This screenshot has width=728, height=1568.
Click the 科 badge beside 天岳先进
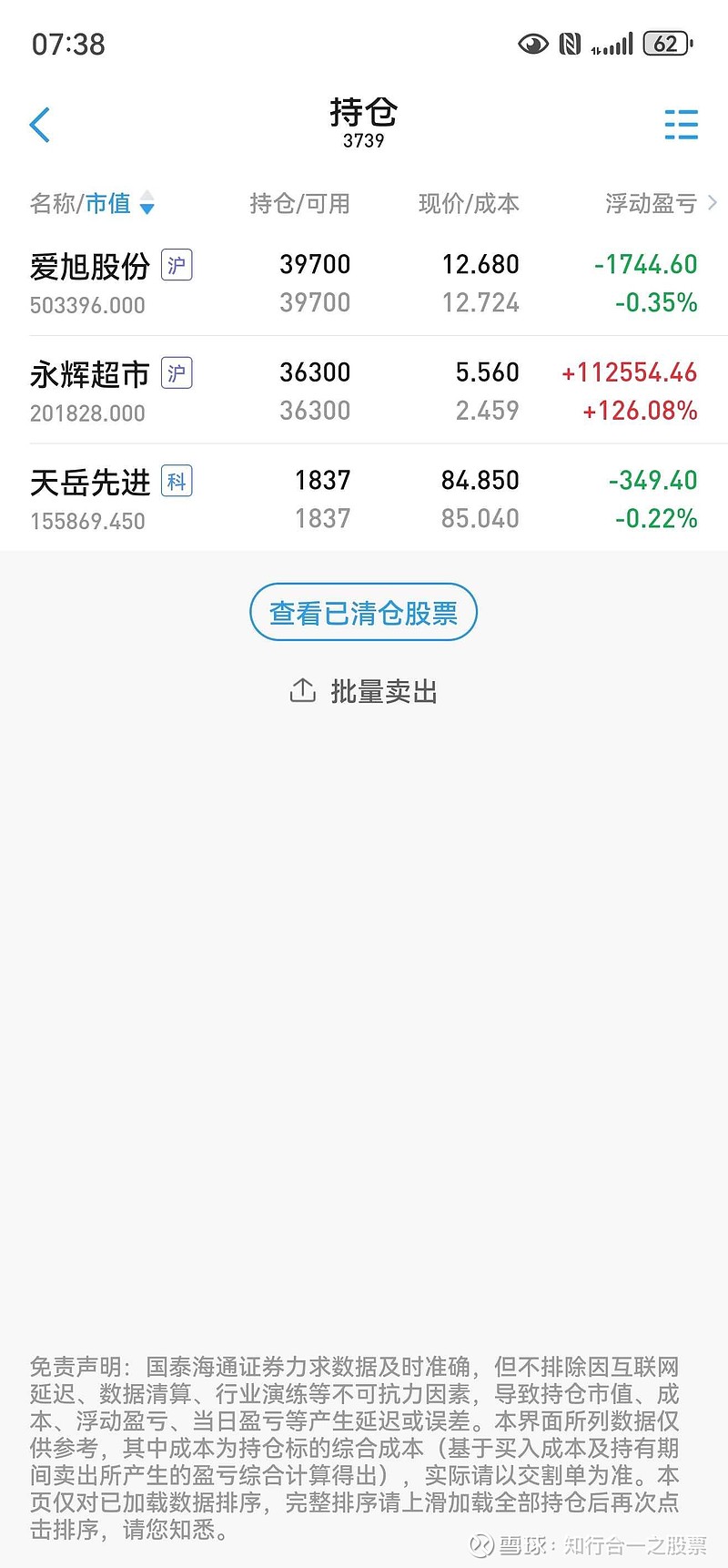coord(178,481)
